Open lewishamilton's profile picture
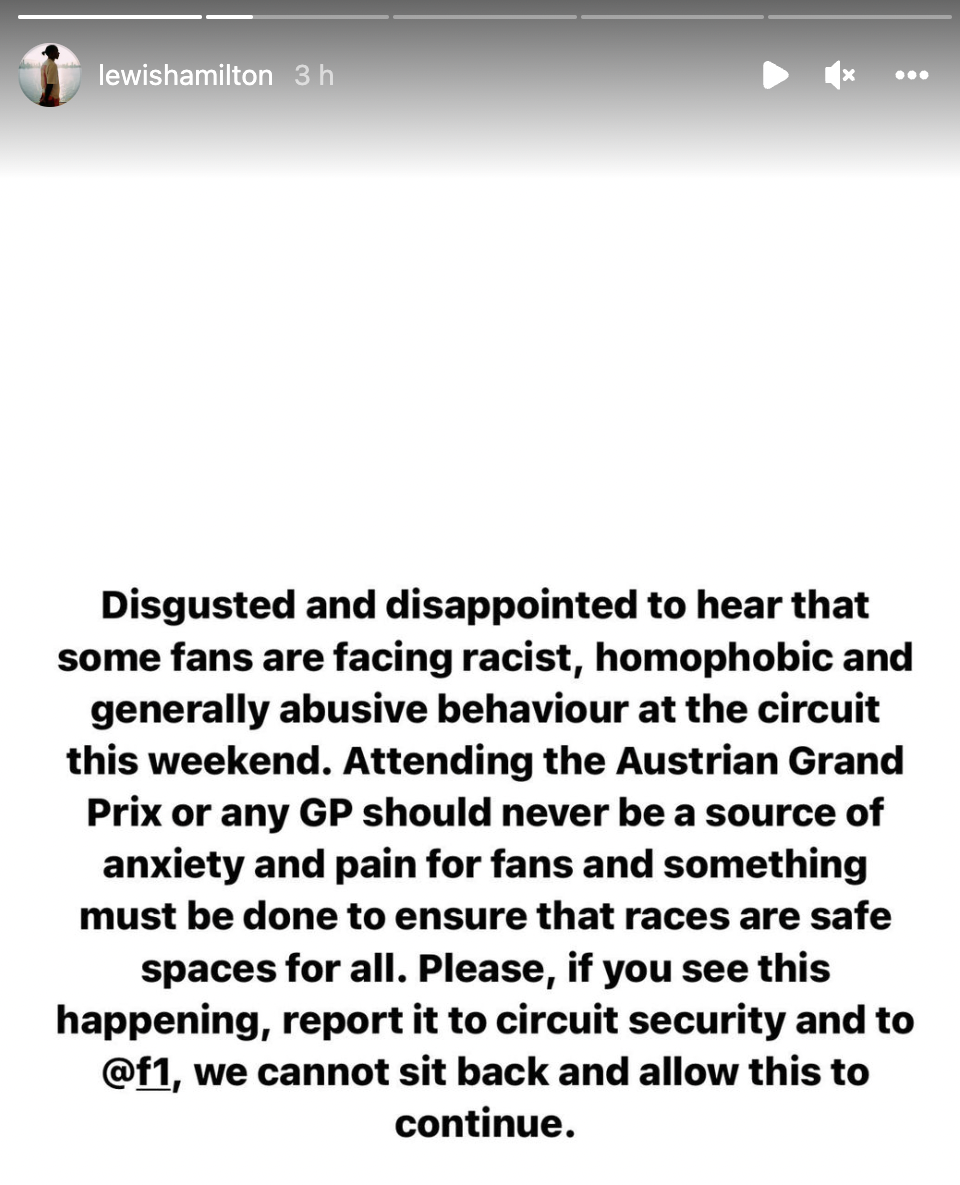The width and height of the screenshot is (960, 1185). pos(50,75)
